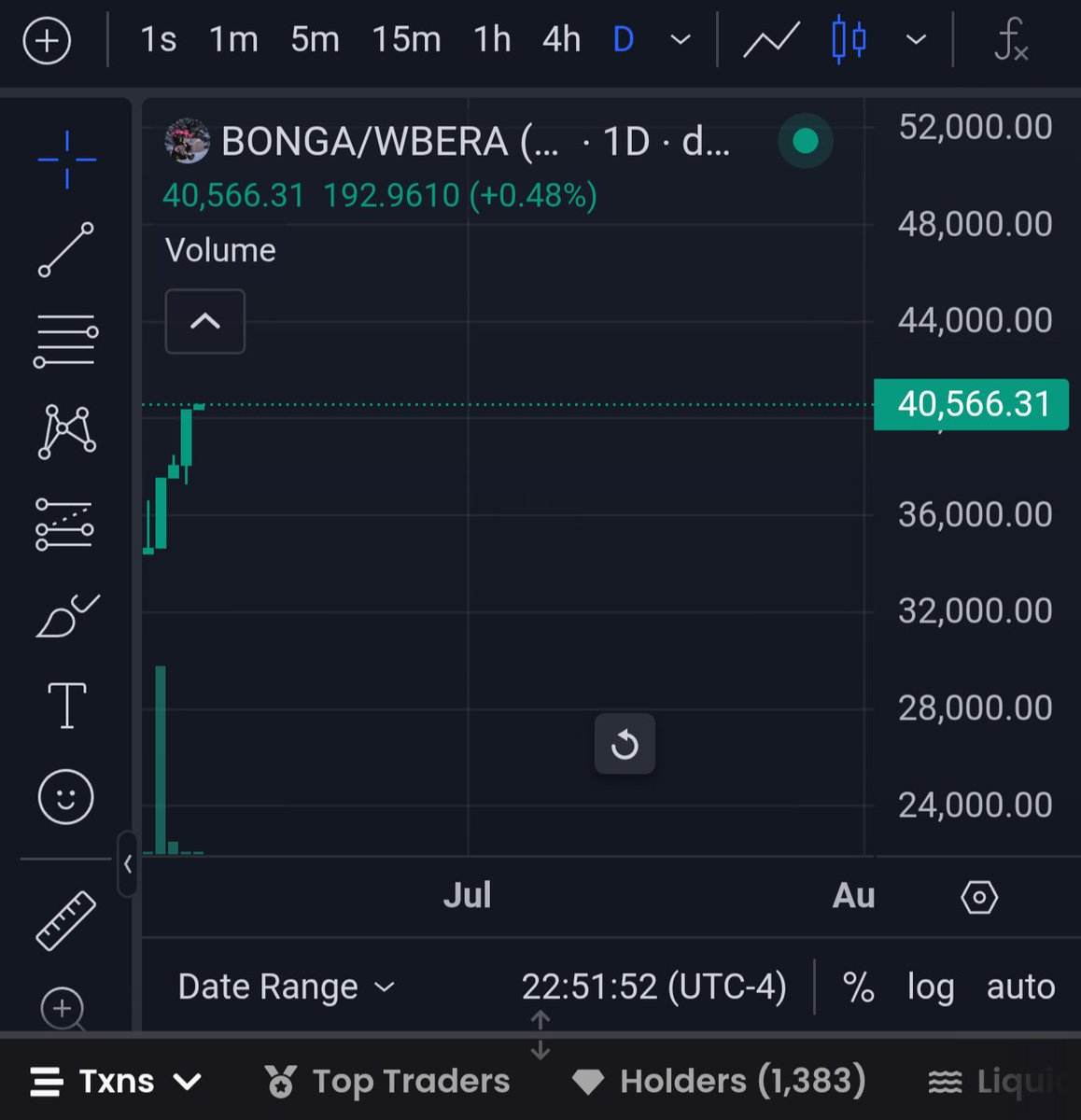Collapse the Volume indicator legend
Screen dimensions: 1081x1120
pyautogui.click(x=205, y=322)
